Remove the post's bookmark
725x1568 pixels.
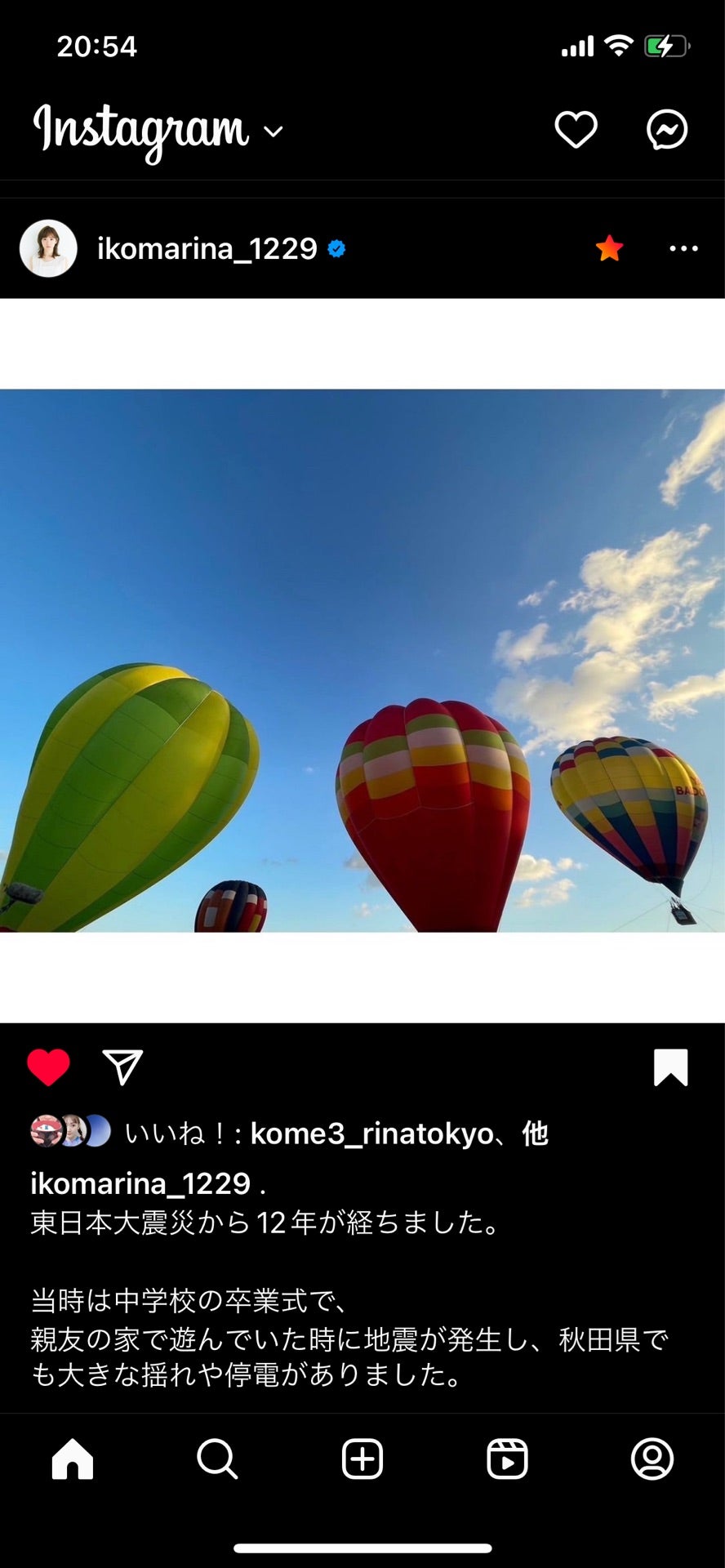[670, 1067]
